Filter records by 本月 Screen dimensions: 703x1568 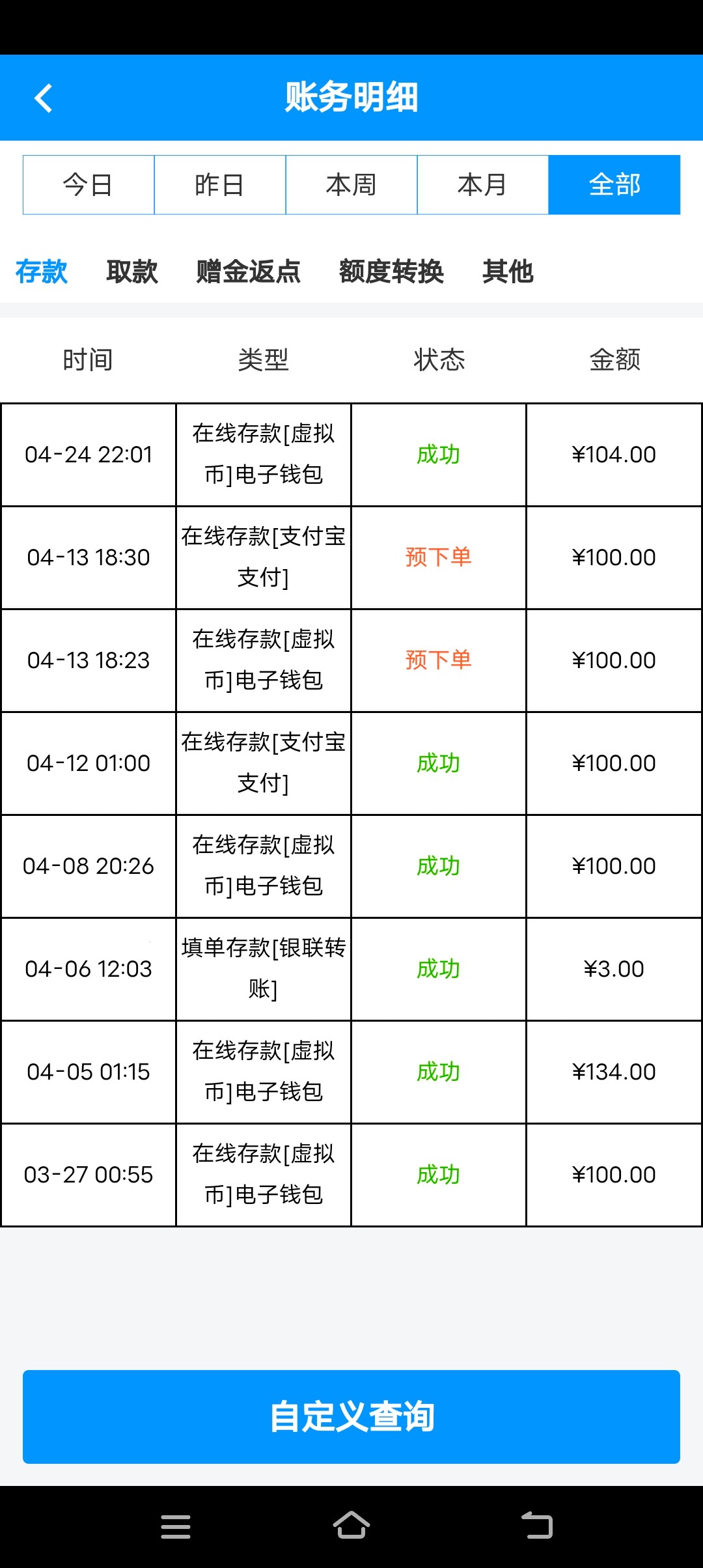click(483, 185)
